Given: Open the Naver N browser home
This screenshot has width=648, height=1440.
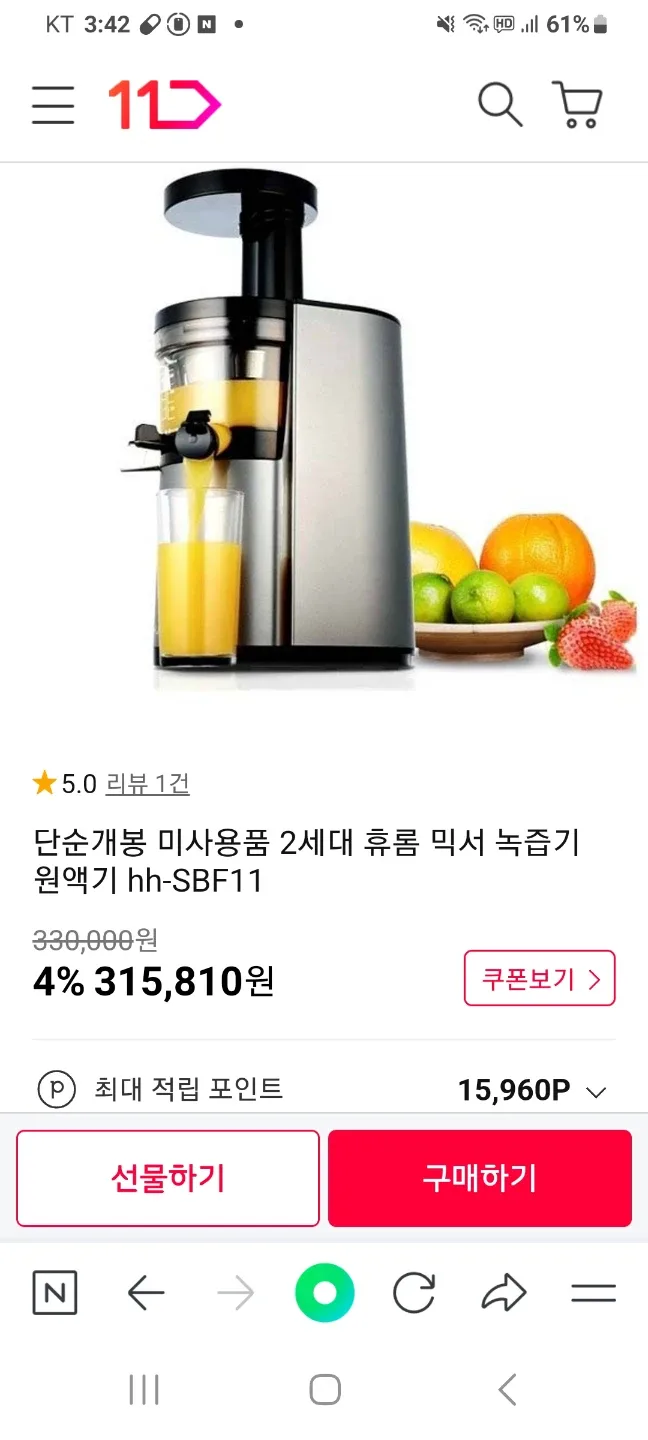Looking at the screenshot, I should (x=55, y=1294).
